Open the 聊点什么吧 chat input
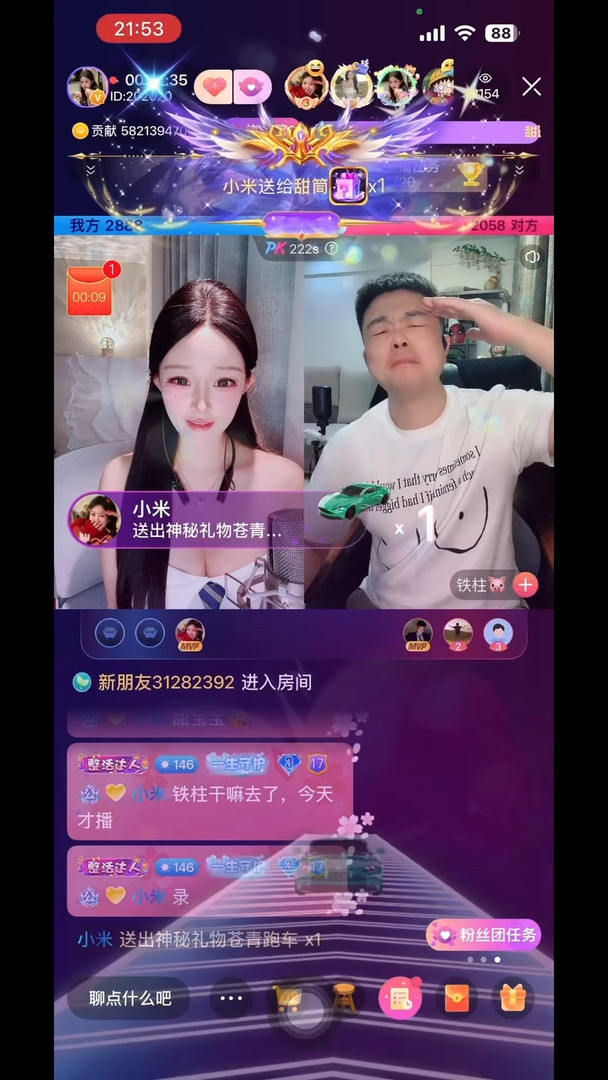 pos(130,998)
